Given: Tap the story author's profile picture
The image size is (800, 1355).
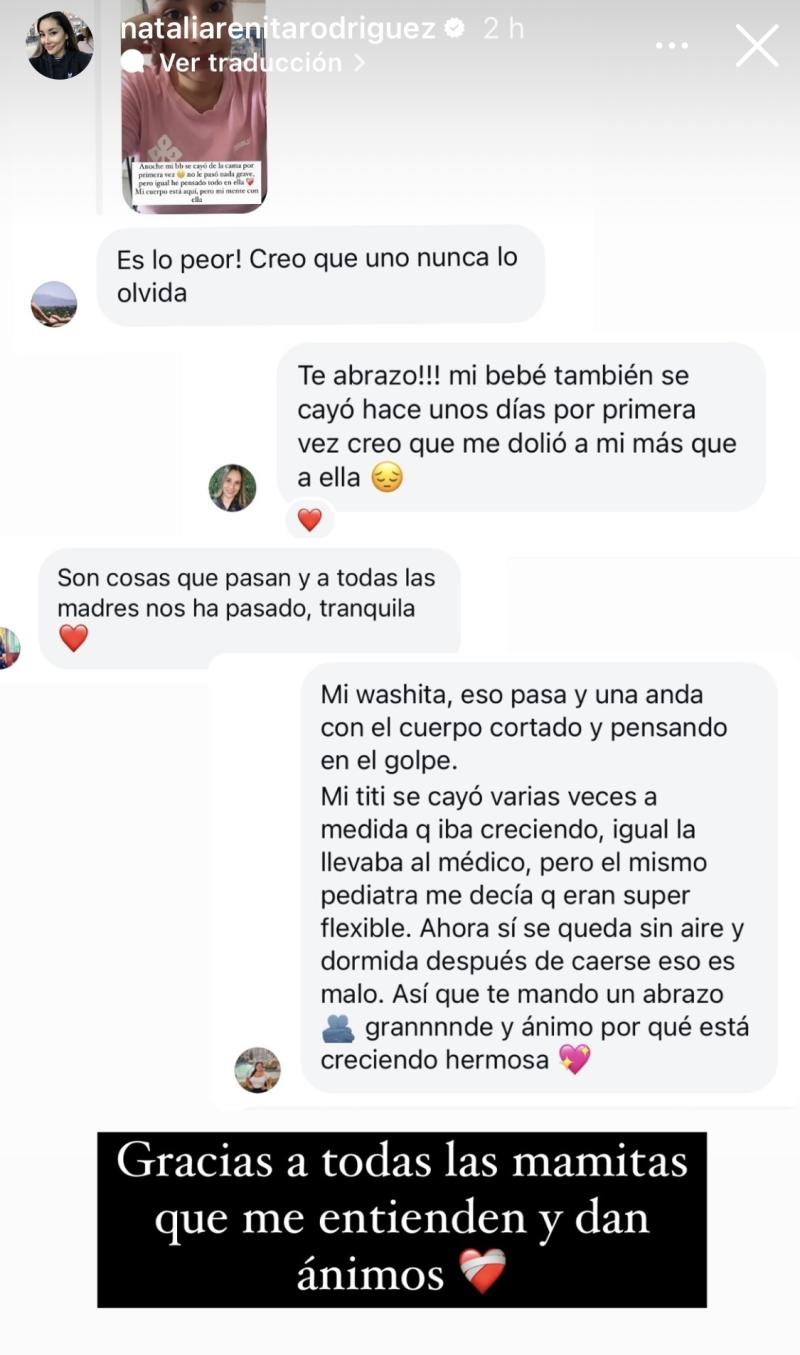Looking at the screenshot, I should click(60, 46).
